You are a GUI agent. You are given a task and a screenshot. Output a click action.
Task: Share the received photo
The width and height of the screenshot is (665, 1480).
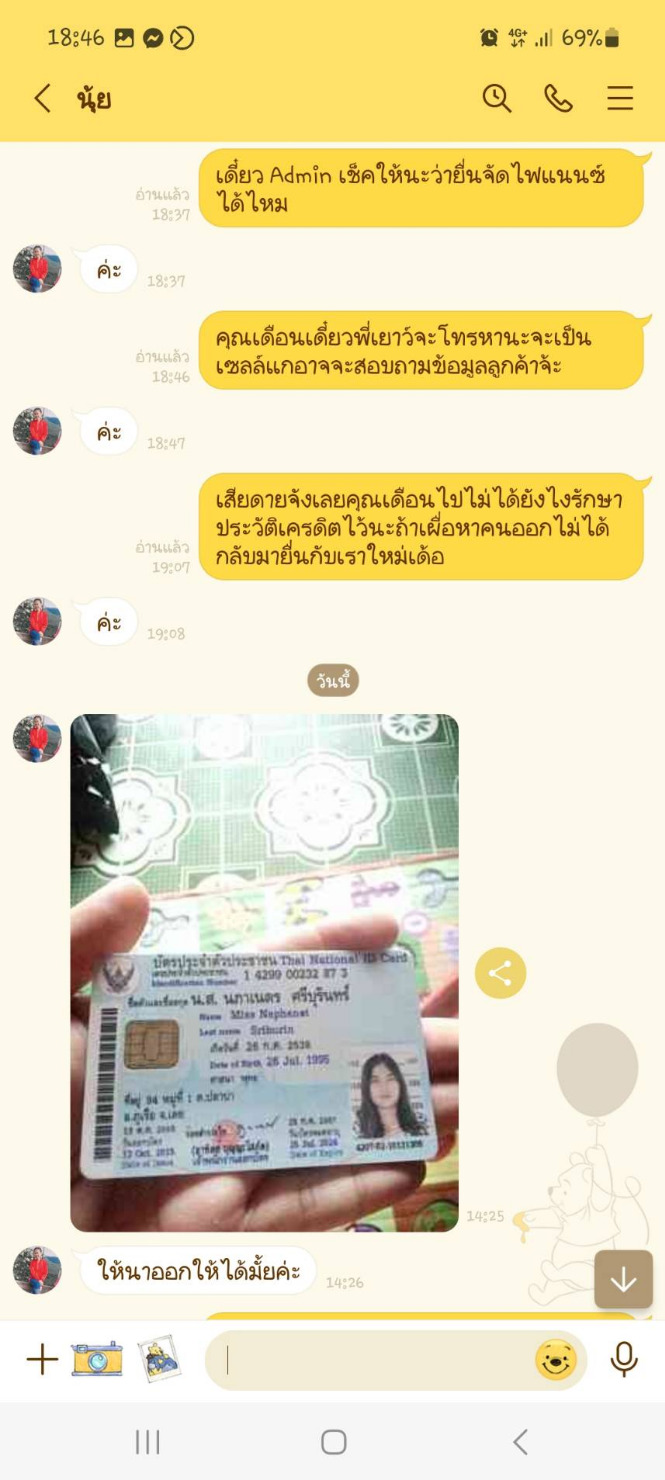tap(500, 973)
